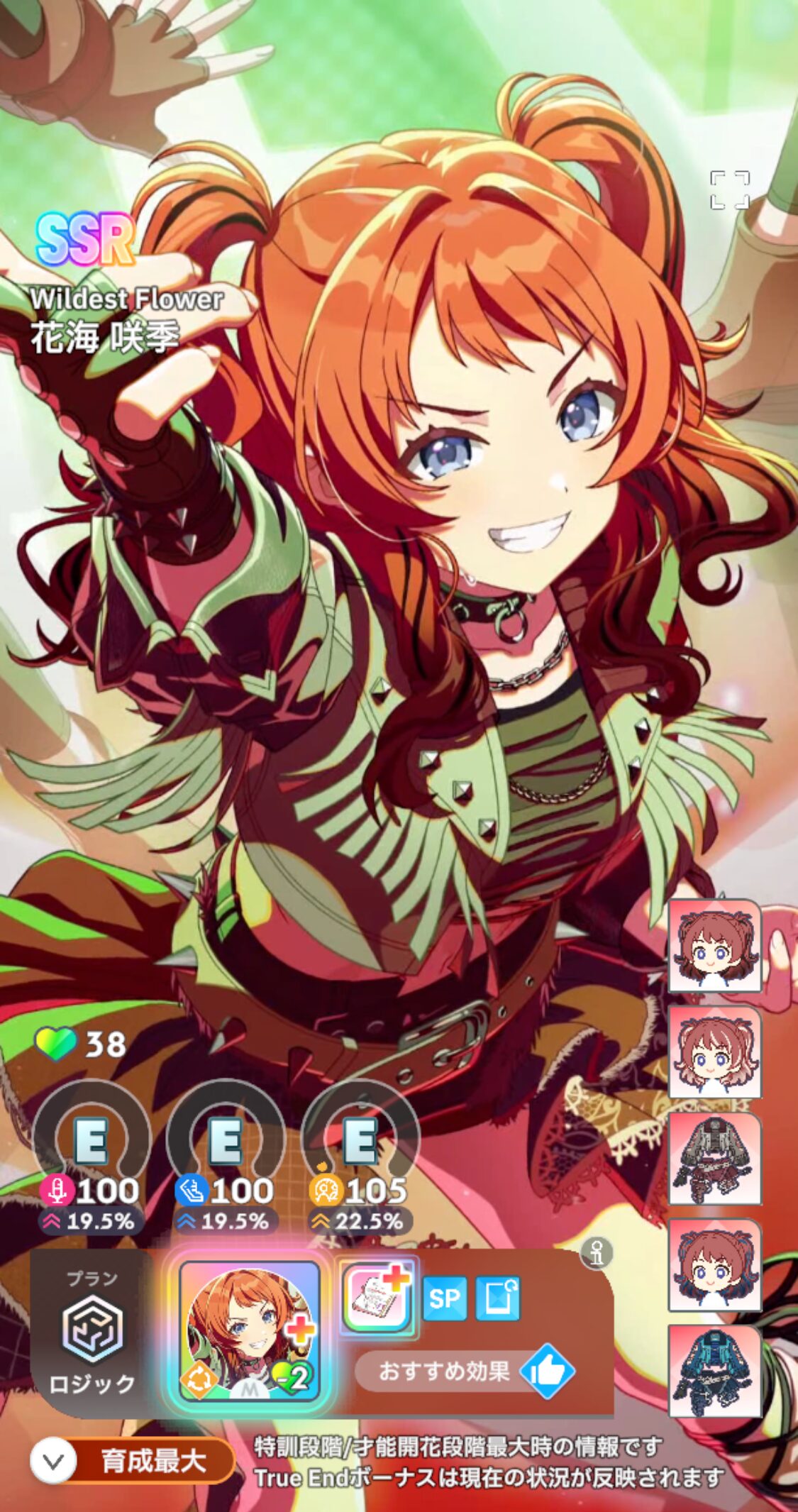798x1512 pixels.
Task: Select the first chibi hairstyle thumbnail
Action: click(714, 945)
